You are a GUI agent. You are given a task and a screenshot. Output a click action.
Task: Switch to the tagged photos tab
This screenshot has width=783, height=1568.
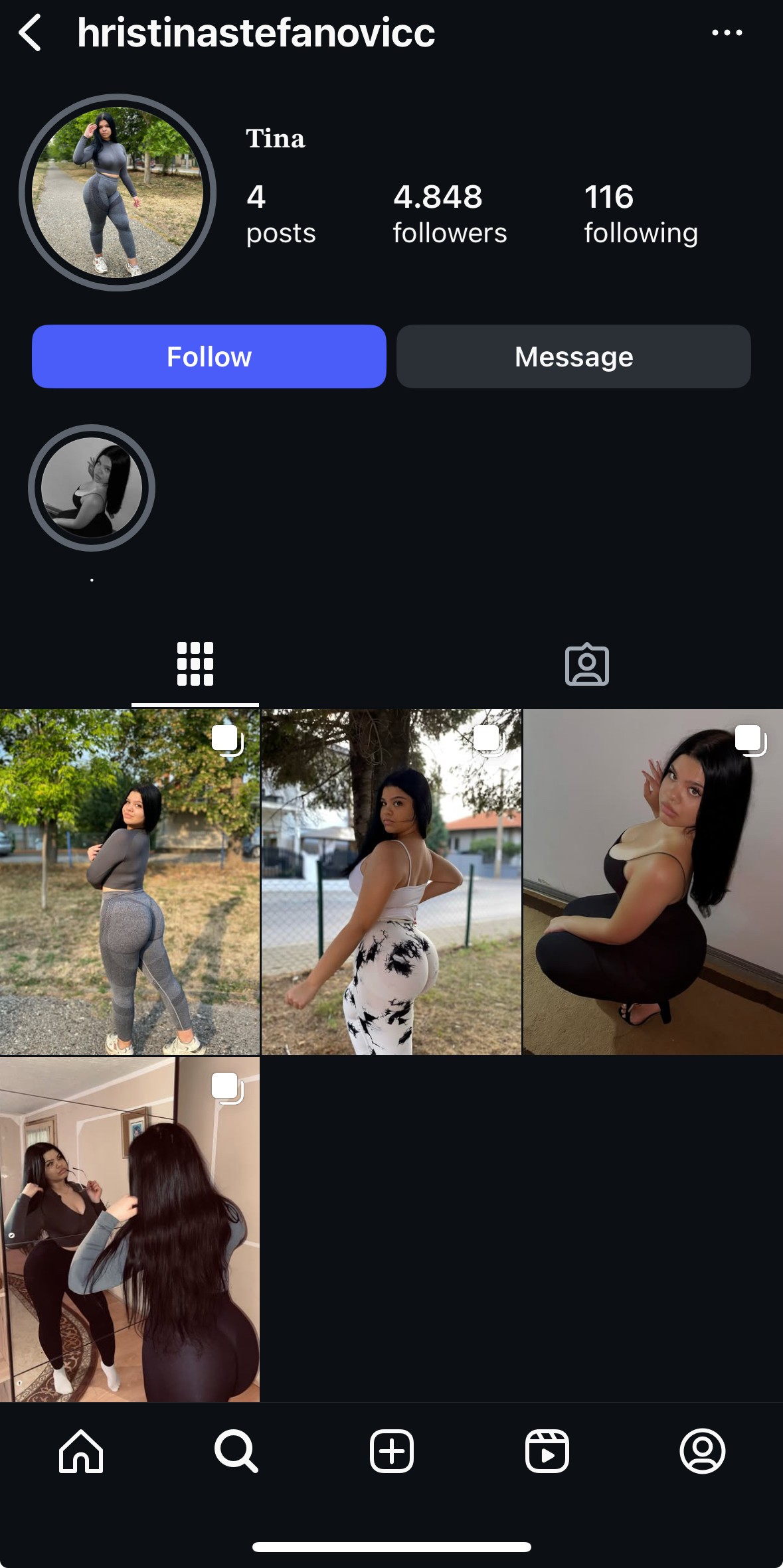click(x=587, y=664)
